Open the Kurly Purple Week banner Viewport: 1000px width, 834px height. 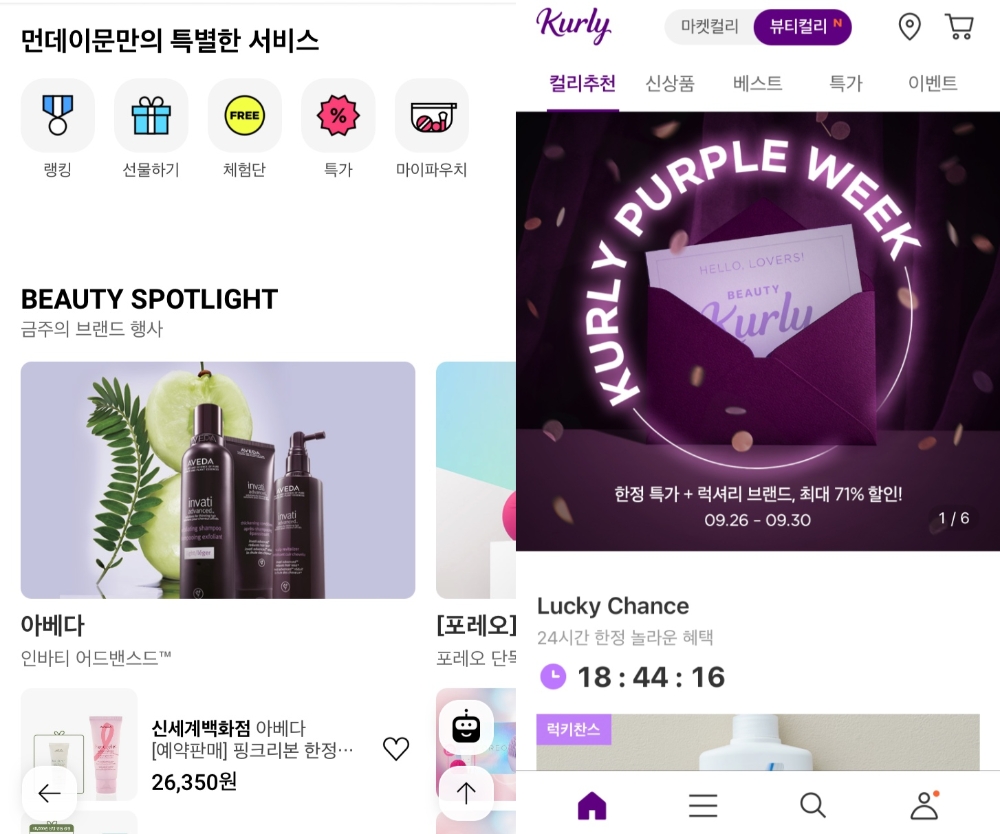(x=758, y=330)
